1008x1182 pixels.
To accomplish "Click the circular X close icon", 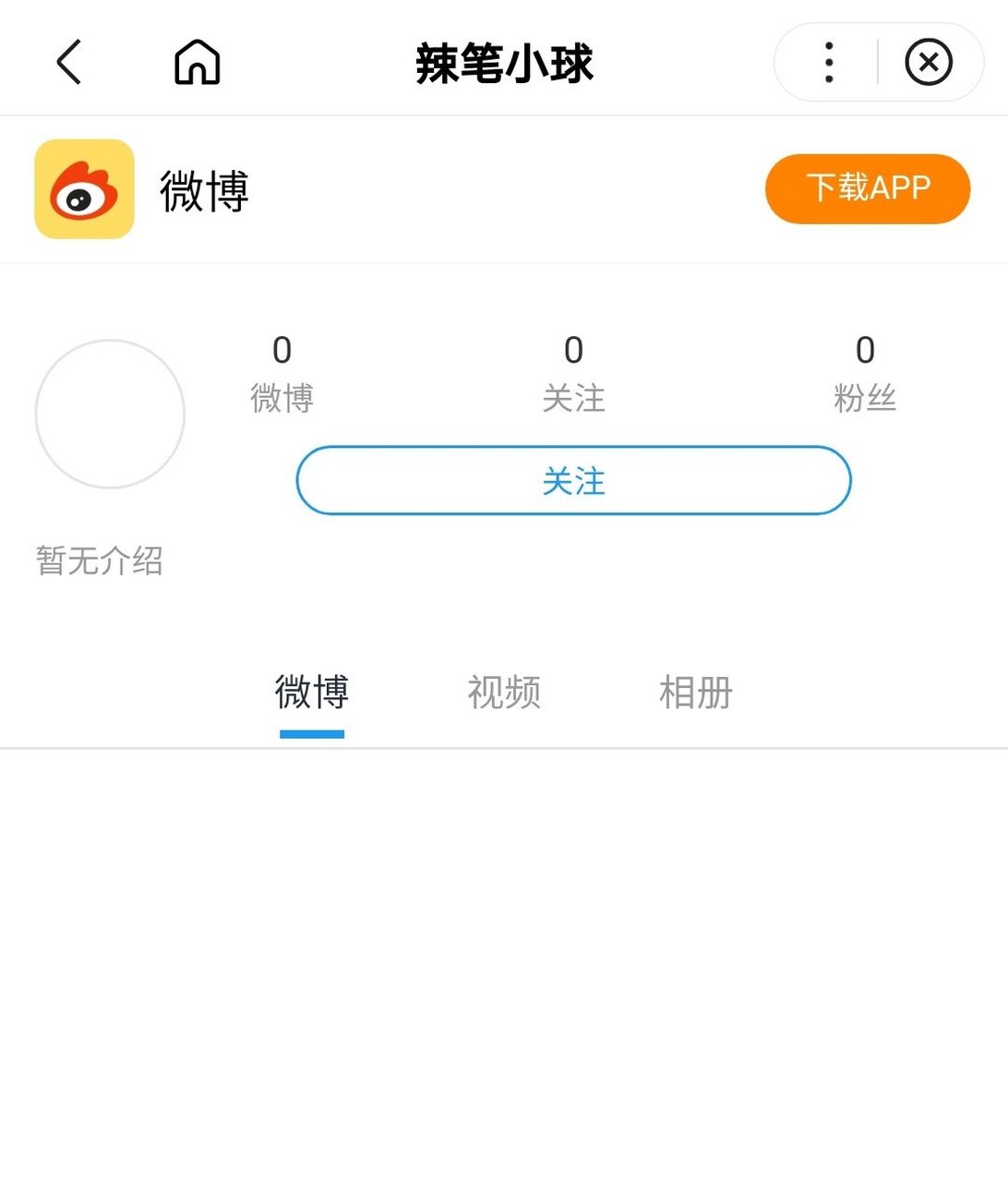I will pyautogui.click(x=929, y=62).
